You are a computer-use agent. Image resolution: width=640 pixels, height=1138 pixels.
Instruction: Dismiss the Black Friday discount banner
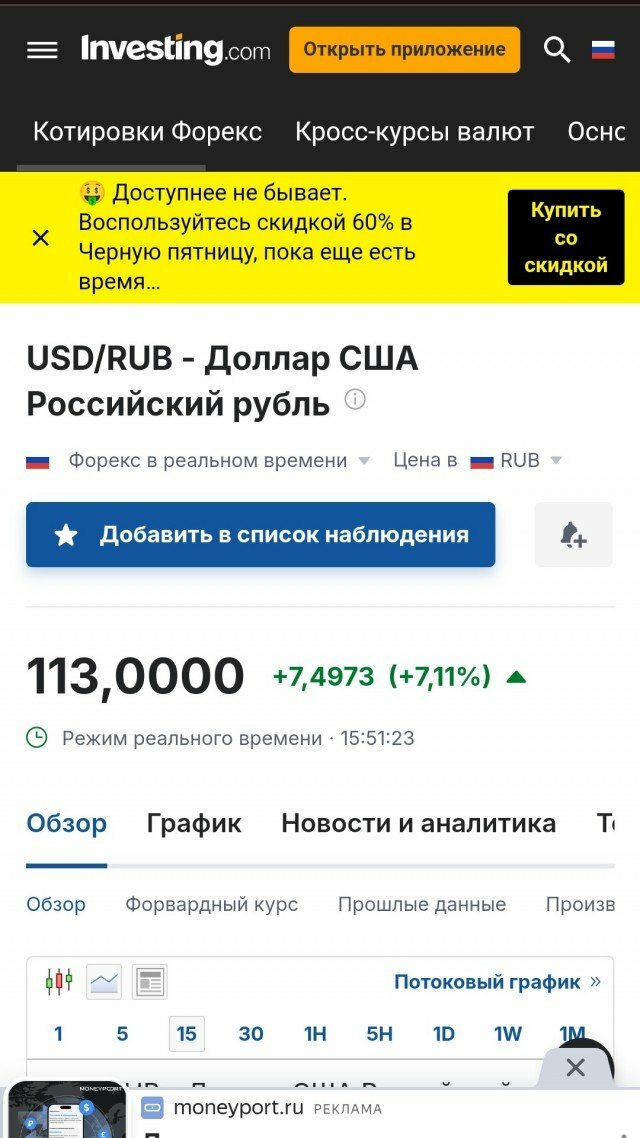pos(41,238)
